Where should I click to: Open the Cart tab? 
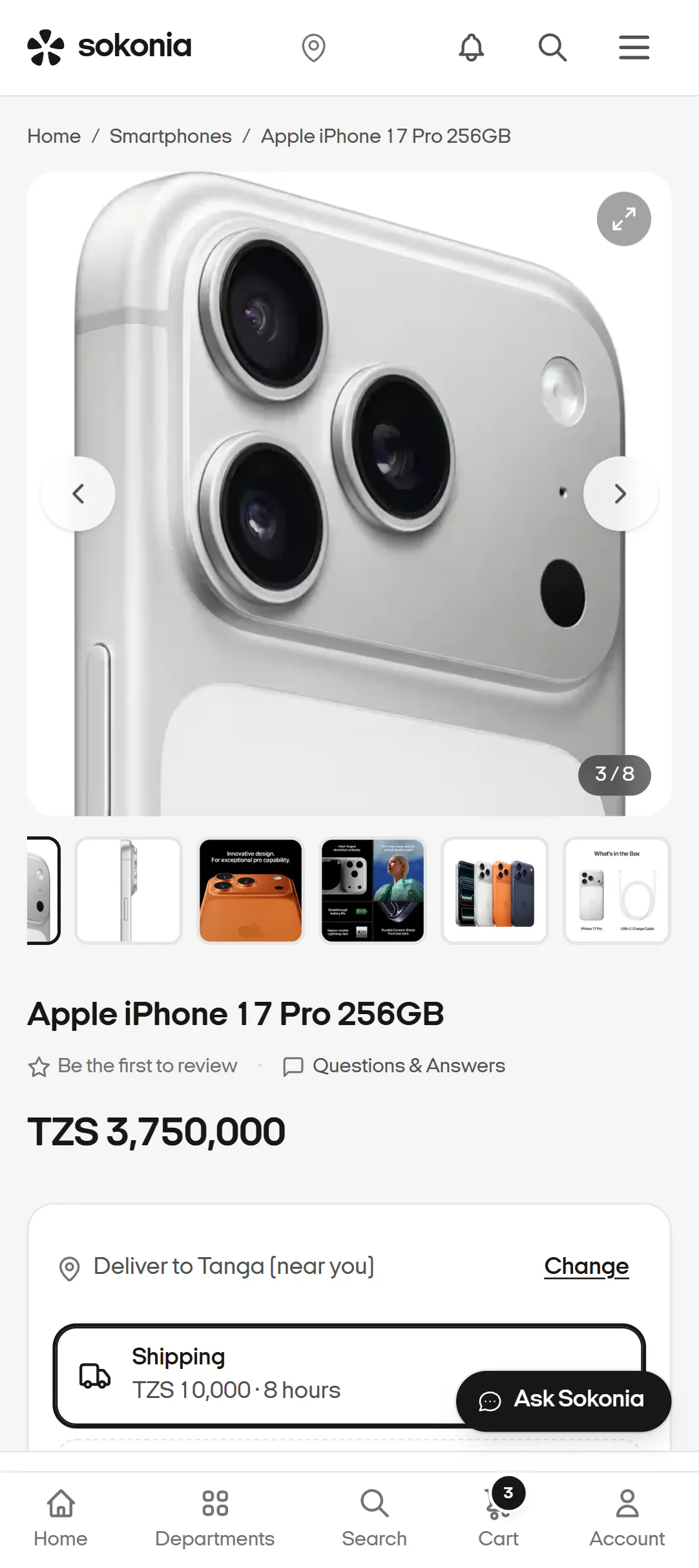coord(499,1518)
